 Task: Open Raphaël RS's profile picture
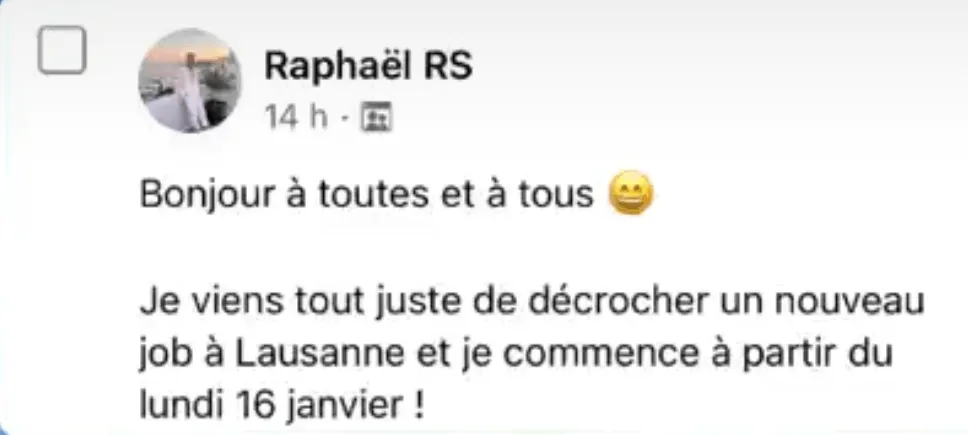point(190,80)
